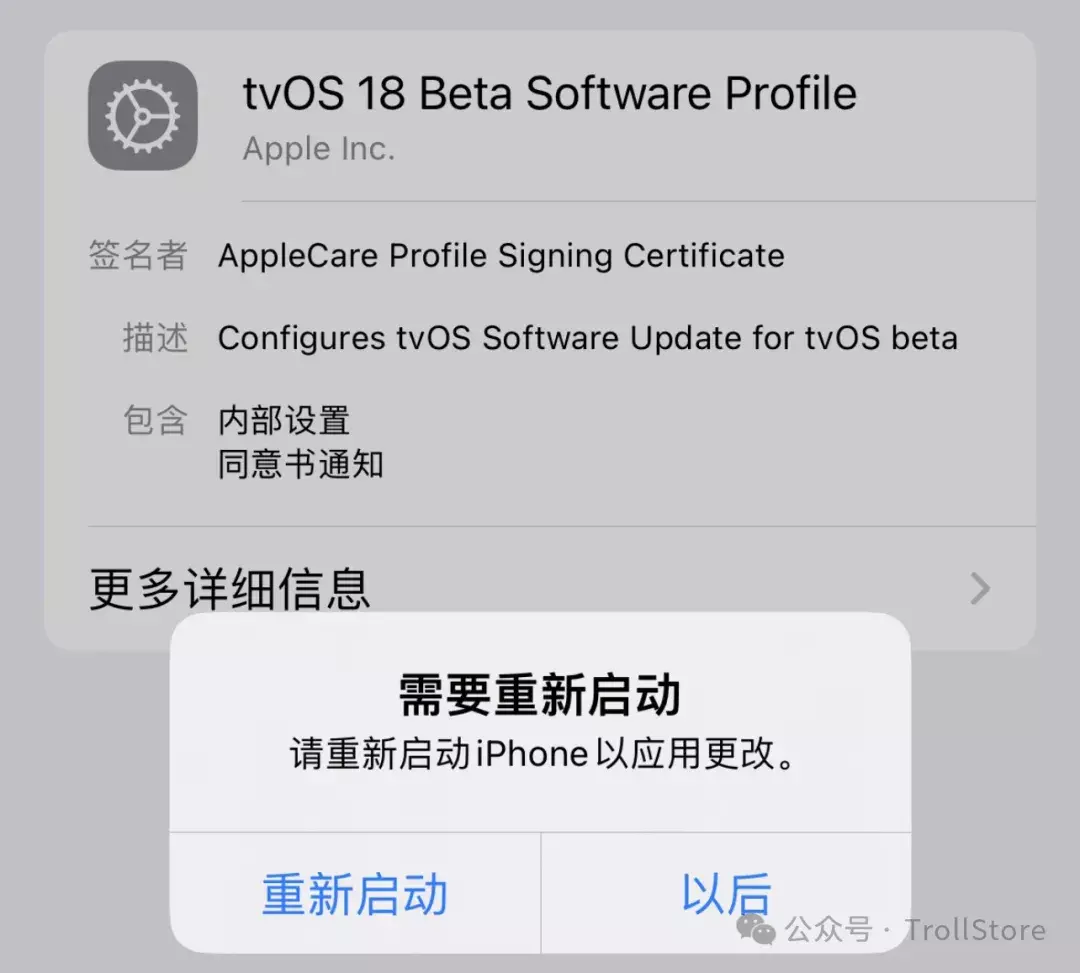This screenshot has height=973, width=1080.
Task: Tap 重新启动 to restart iPhone
Action: [355, 893]
